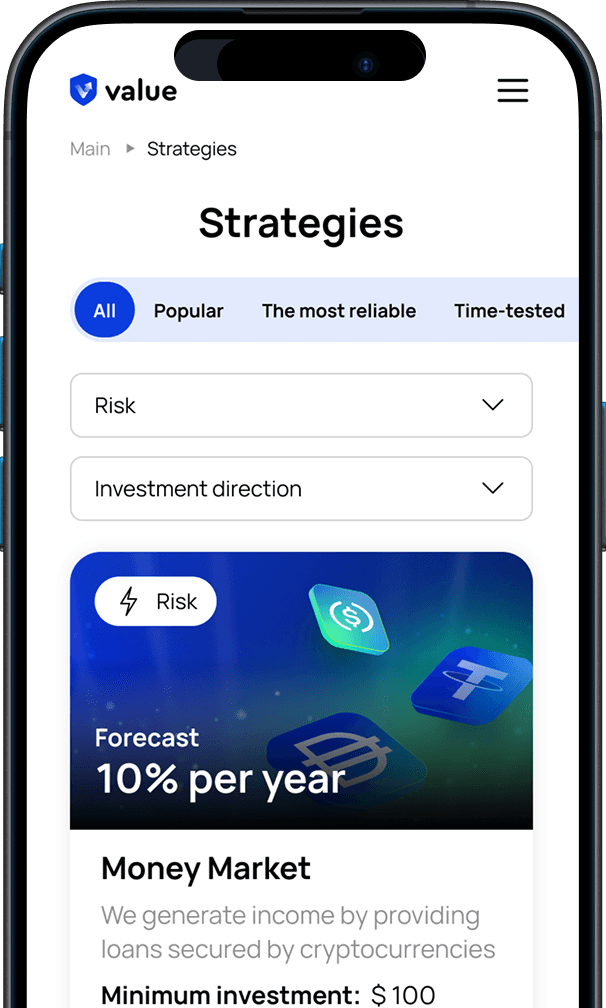Open the hamburger menu

[512, 91]
